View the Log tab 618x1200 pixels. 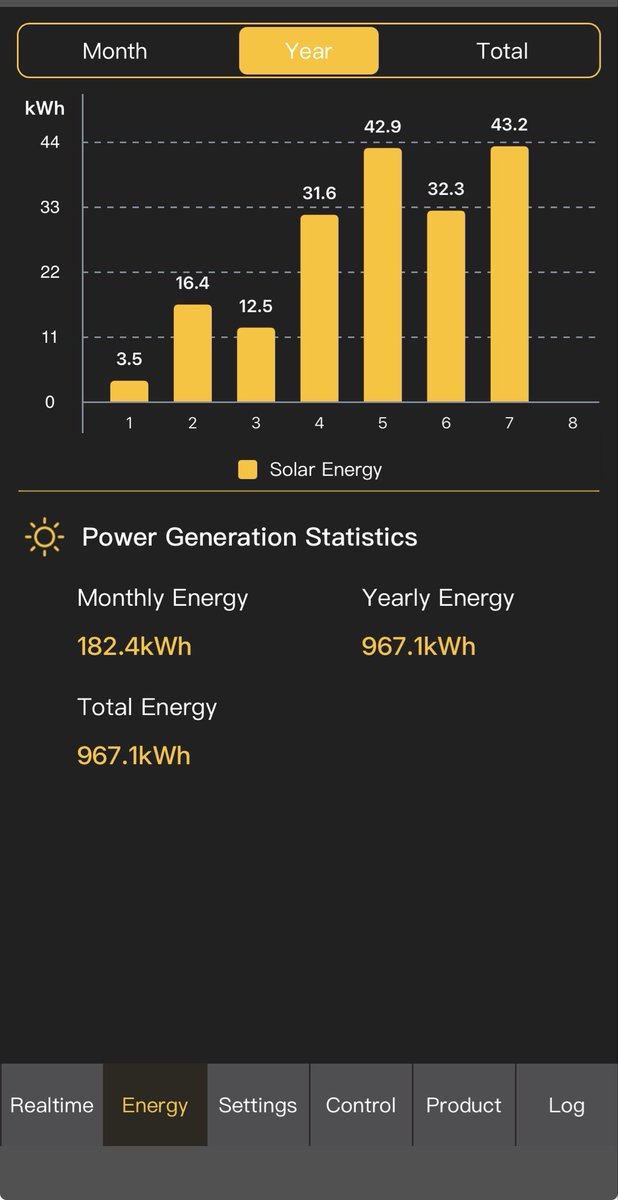coord(566,1105)
